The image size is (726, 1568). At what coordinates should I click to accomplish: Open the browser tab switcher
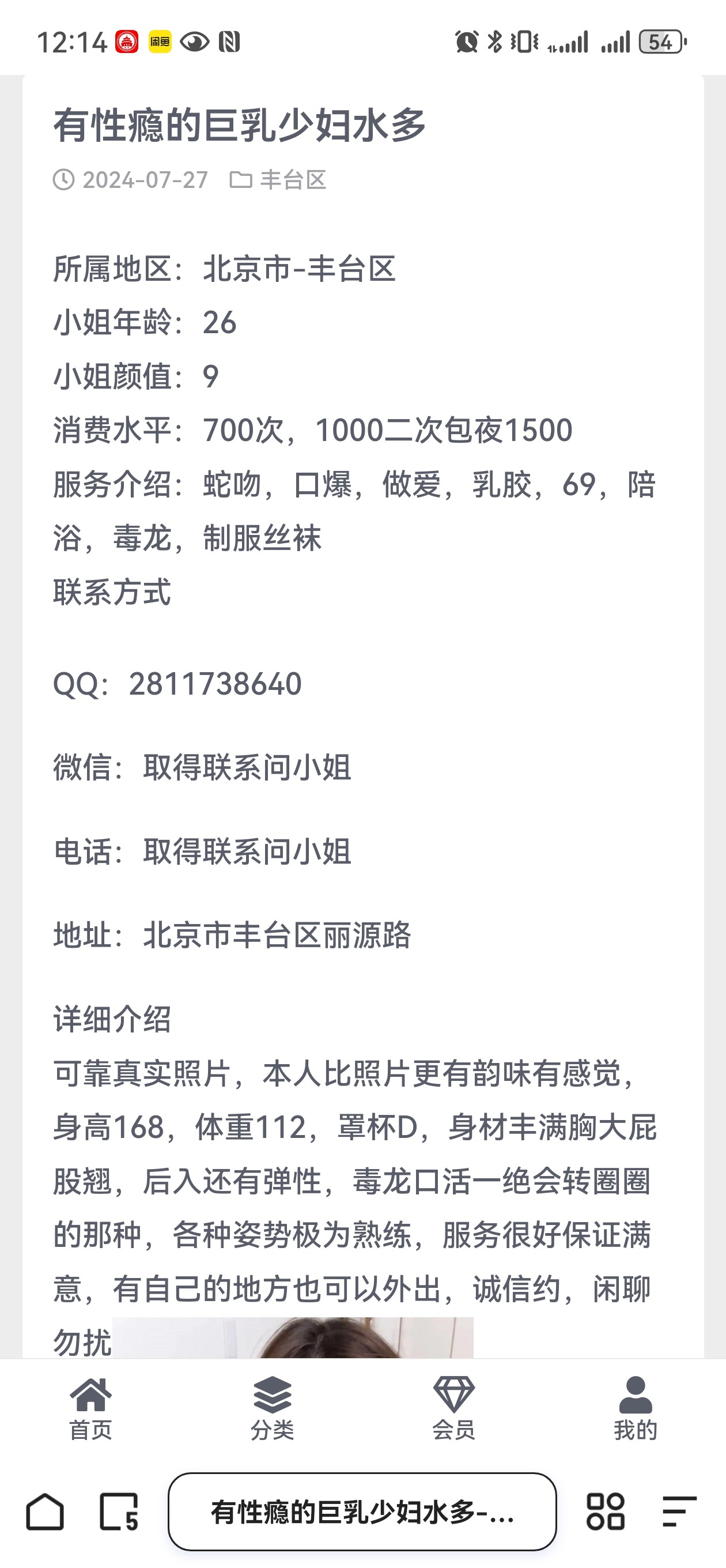pos(119,1512)
